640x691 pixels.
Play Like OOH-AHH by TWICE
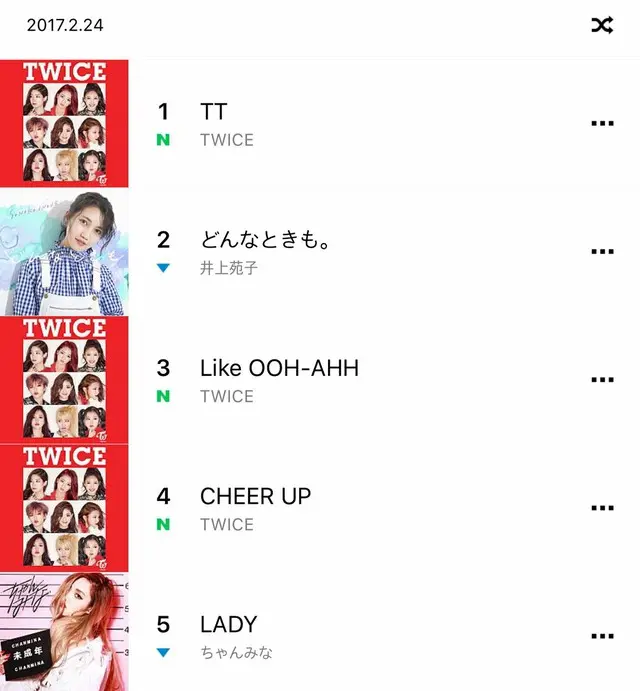(279, 367)
